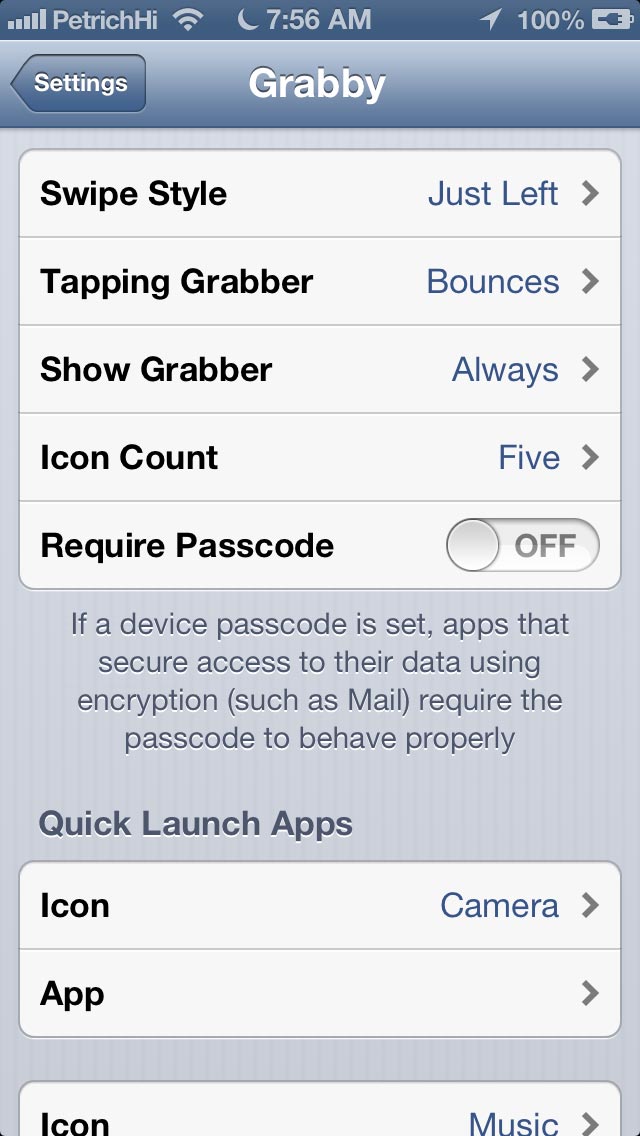Open Swipe Style options
The height and width of the screenshot is (1136, 640).
click(320, 193)
